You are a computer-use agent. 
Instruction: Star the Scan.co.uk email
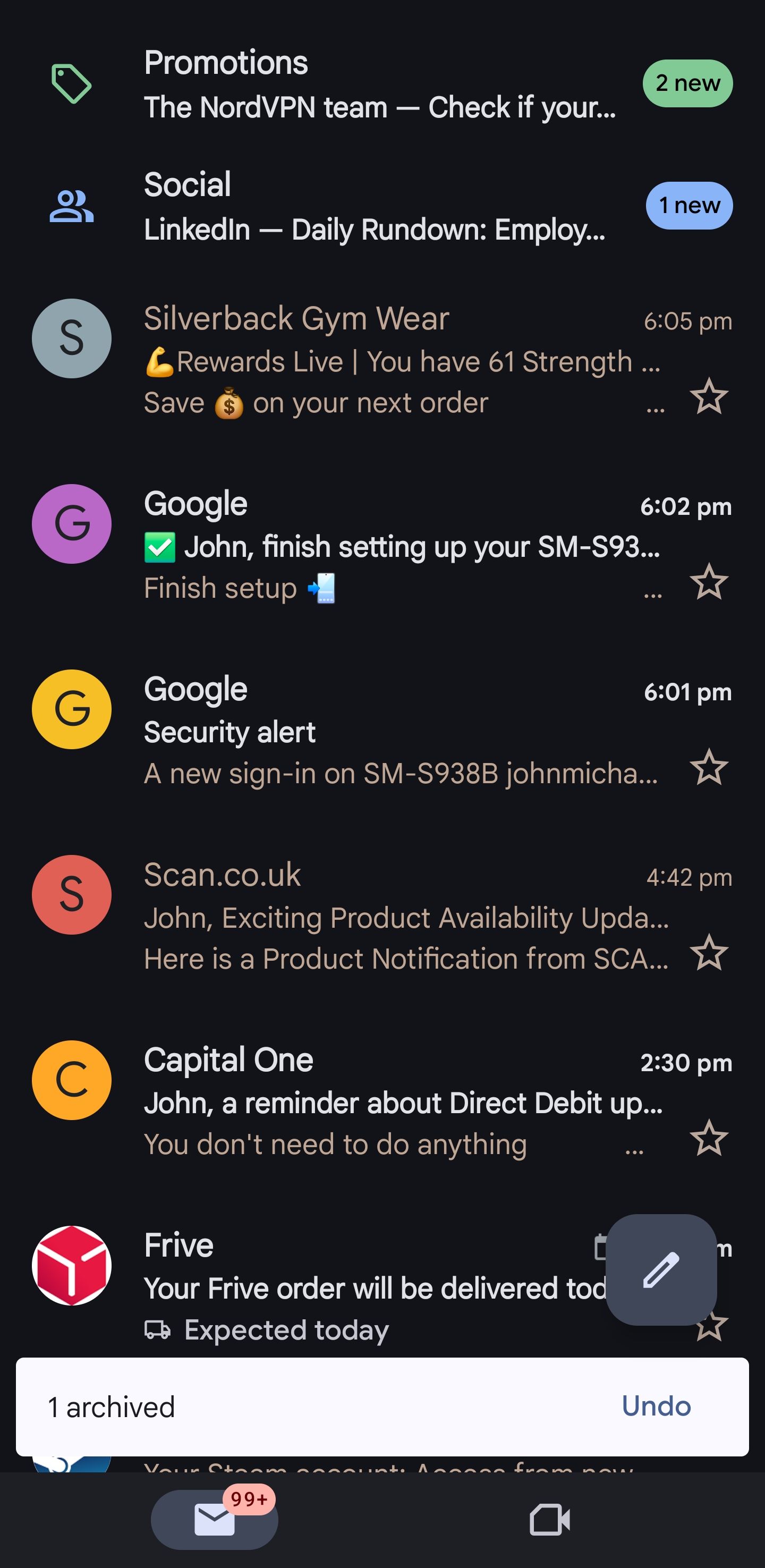pos(709,953)
